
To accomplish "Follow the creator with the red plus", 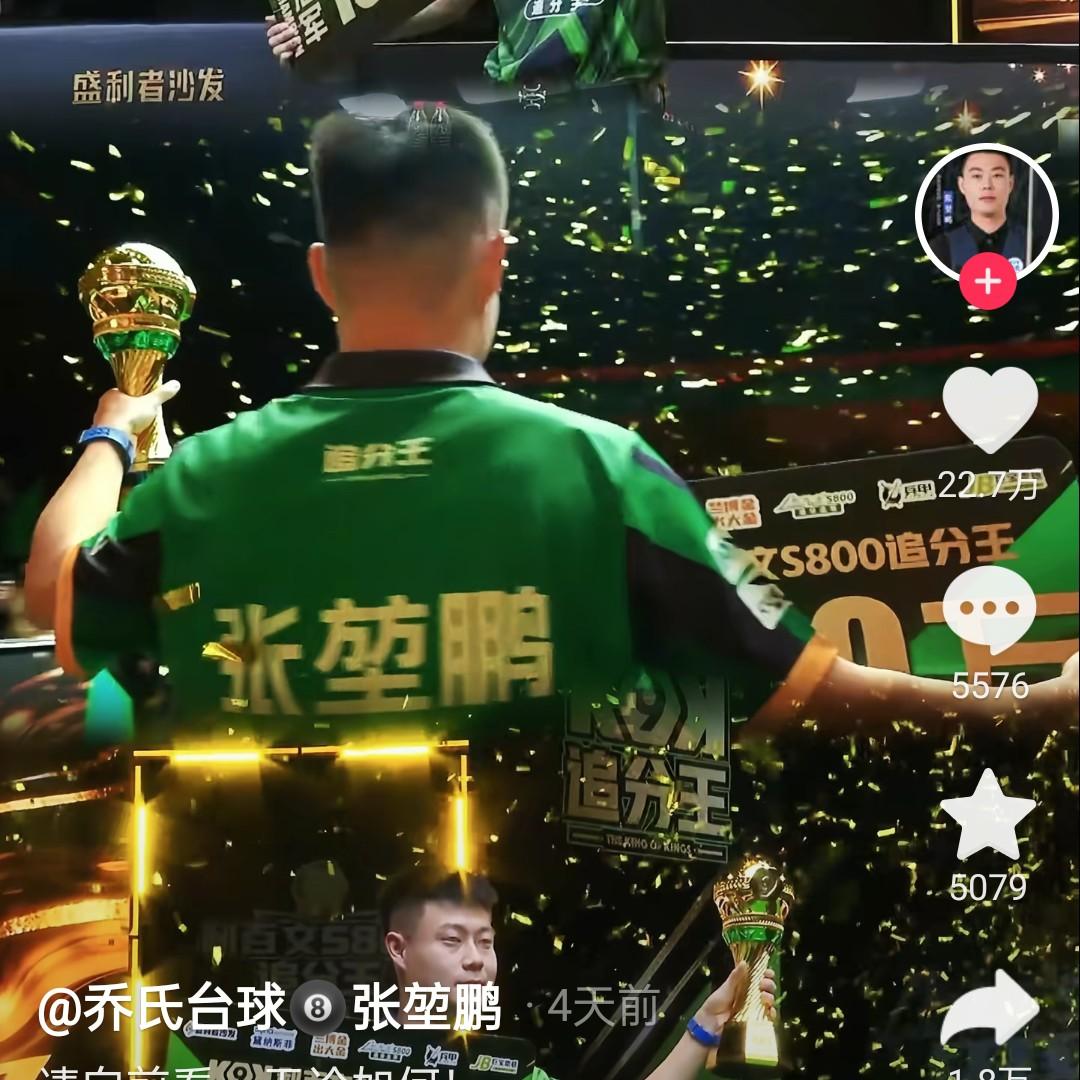I will pos(987,281).
